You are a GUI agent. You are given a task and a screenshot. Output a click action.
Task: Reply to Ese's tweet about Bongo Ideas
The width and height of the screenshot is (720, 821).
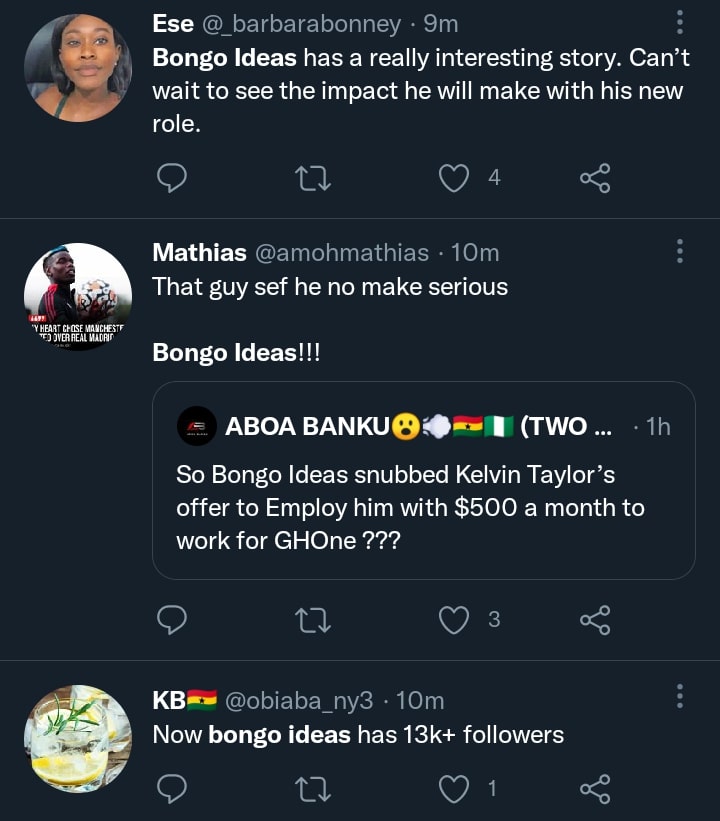(x=172, y=178)
